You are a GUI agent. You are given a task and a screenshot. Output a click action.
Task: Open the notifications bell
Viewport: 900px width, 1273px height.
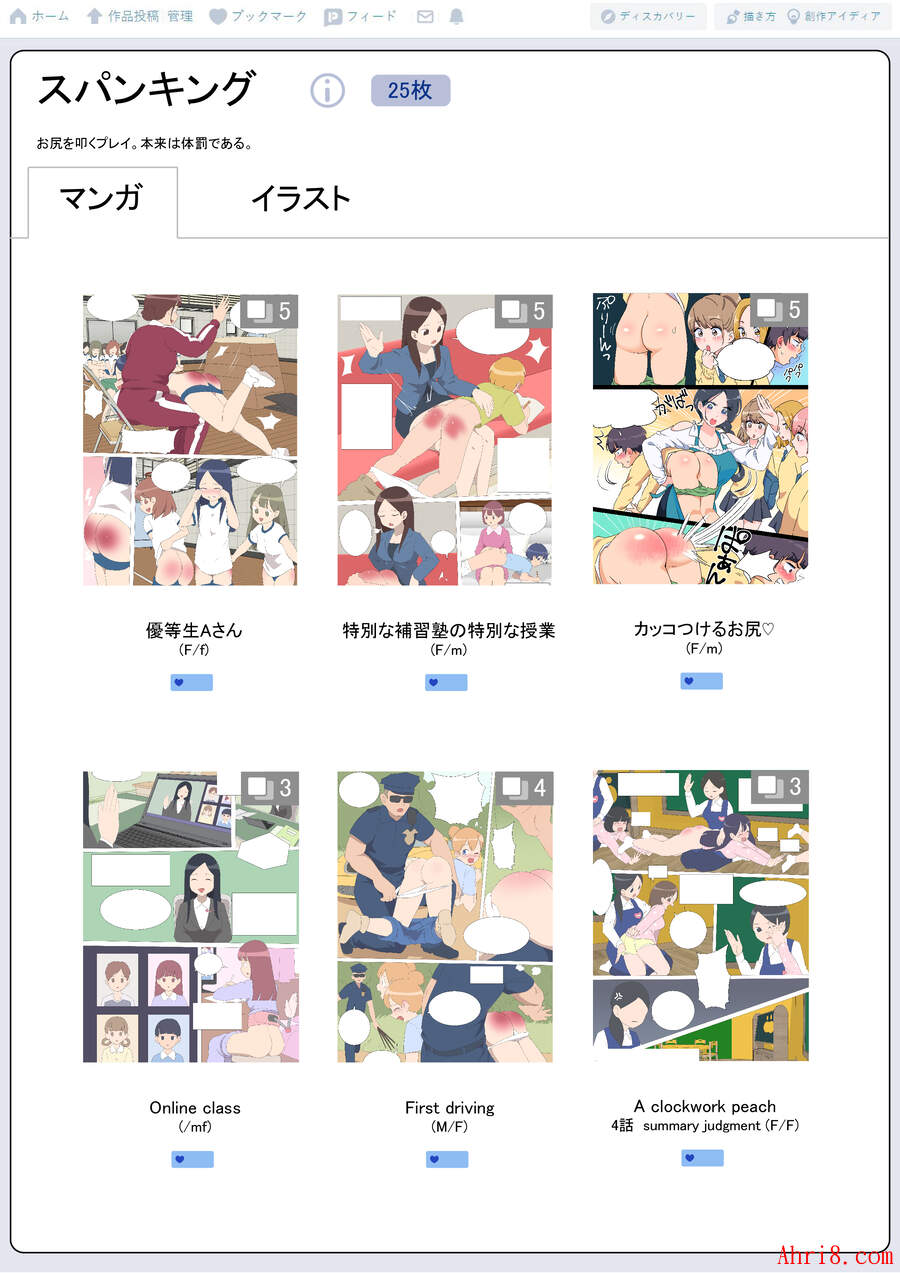coord(456,17)
